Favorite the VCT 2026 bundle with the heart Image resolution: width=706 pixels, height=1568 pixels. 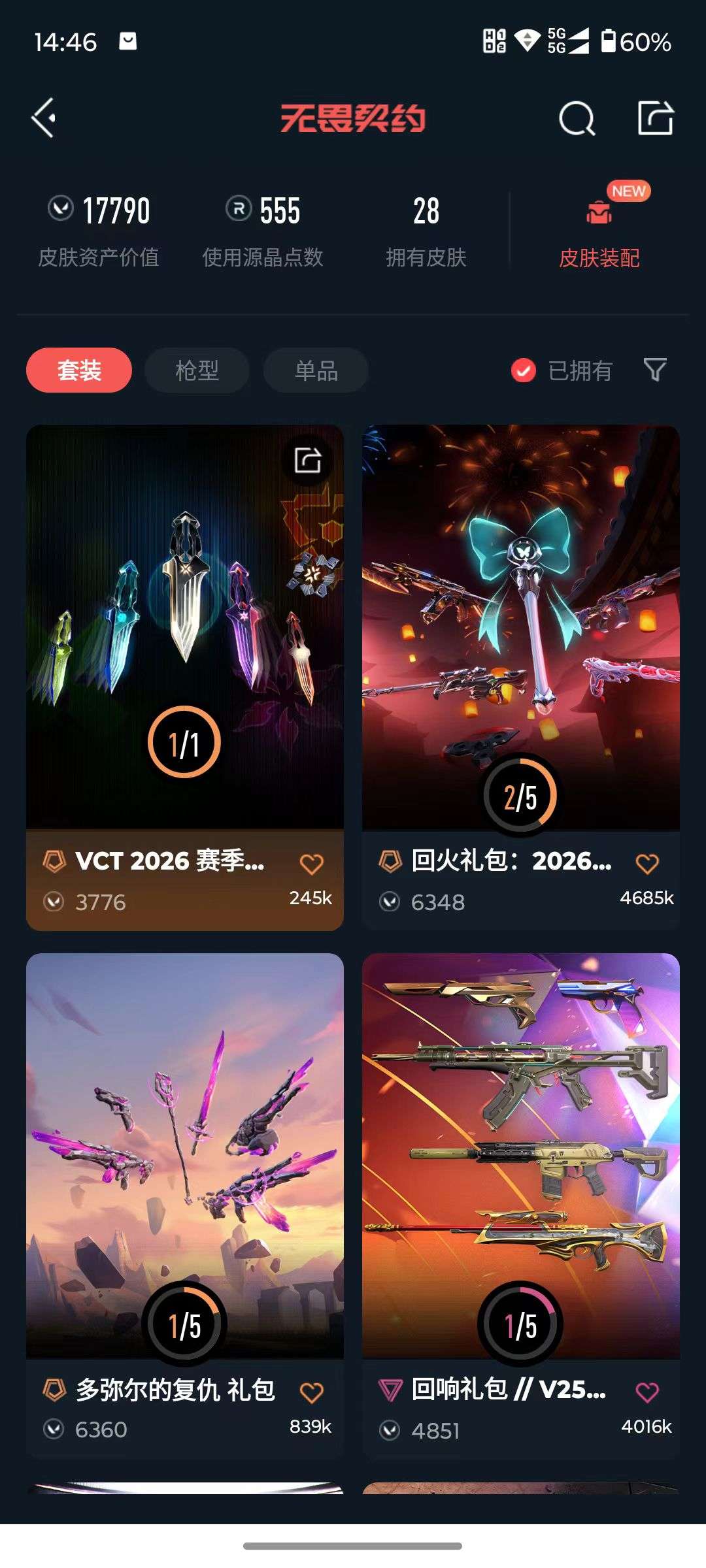pos(312,863)
